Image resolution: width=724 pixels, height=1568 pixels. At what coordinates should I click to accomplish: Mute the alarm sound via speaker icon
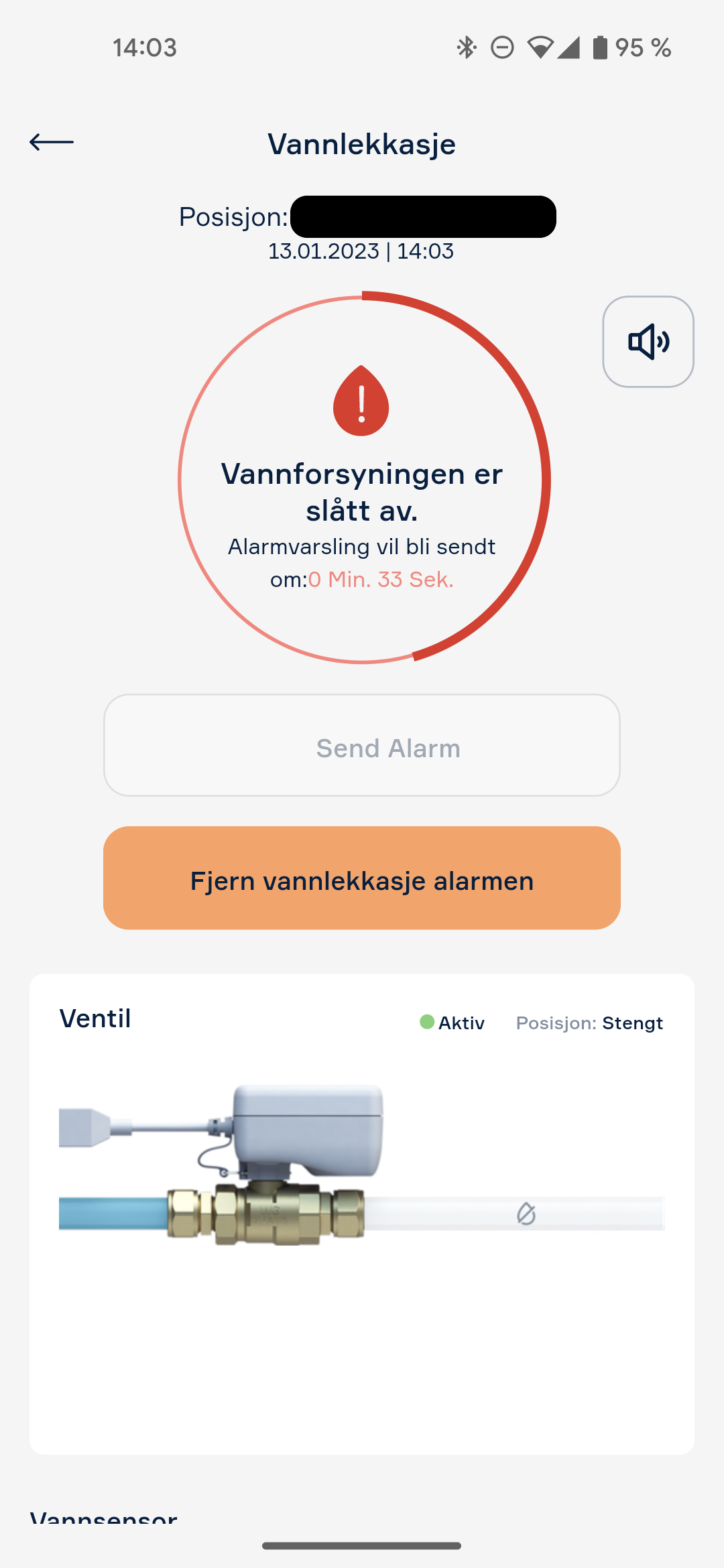point(648,342)
